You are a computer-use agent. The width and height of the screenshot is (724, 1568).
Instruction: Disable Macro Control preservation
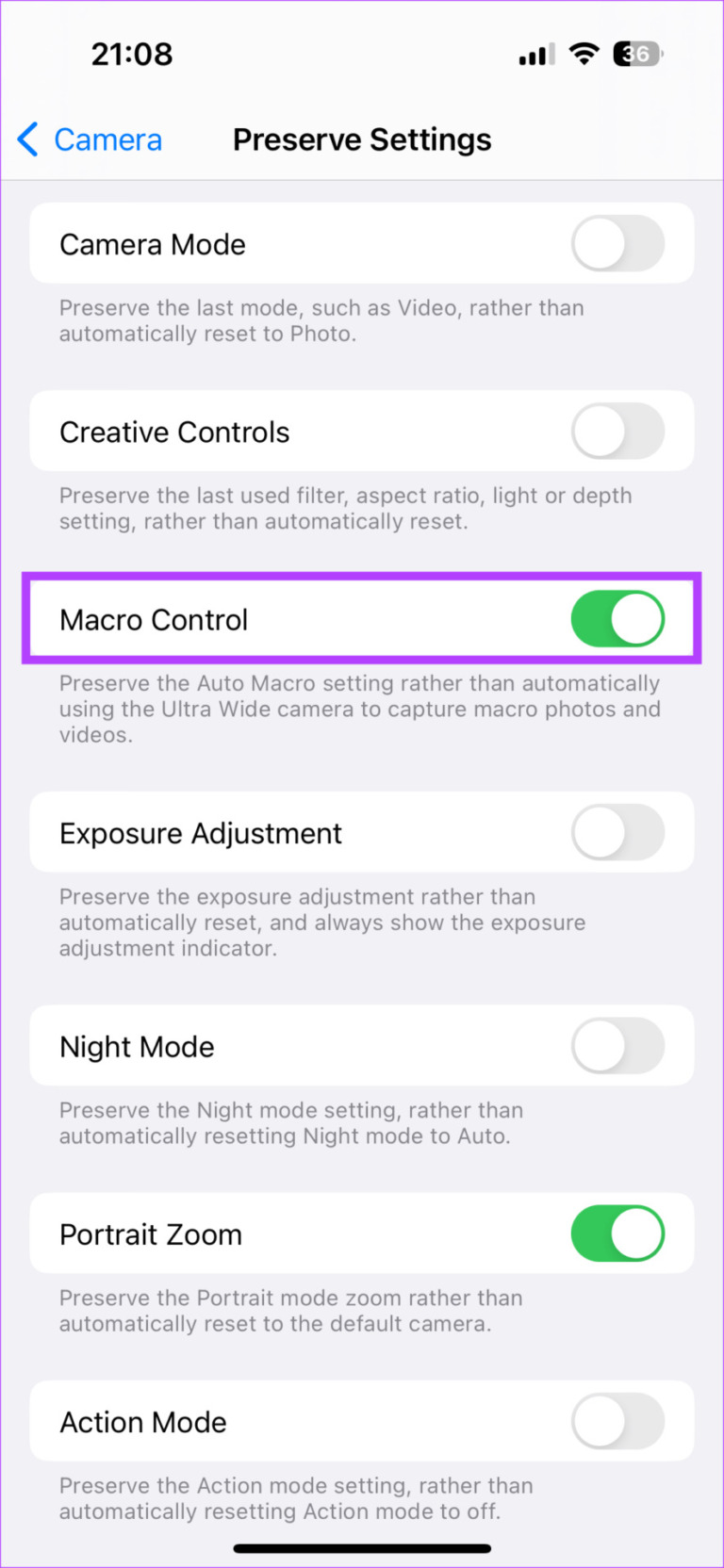click(x=617, y=619)
